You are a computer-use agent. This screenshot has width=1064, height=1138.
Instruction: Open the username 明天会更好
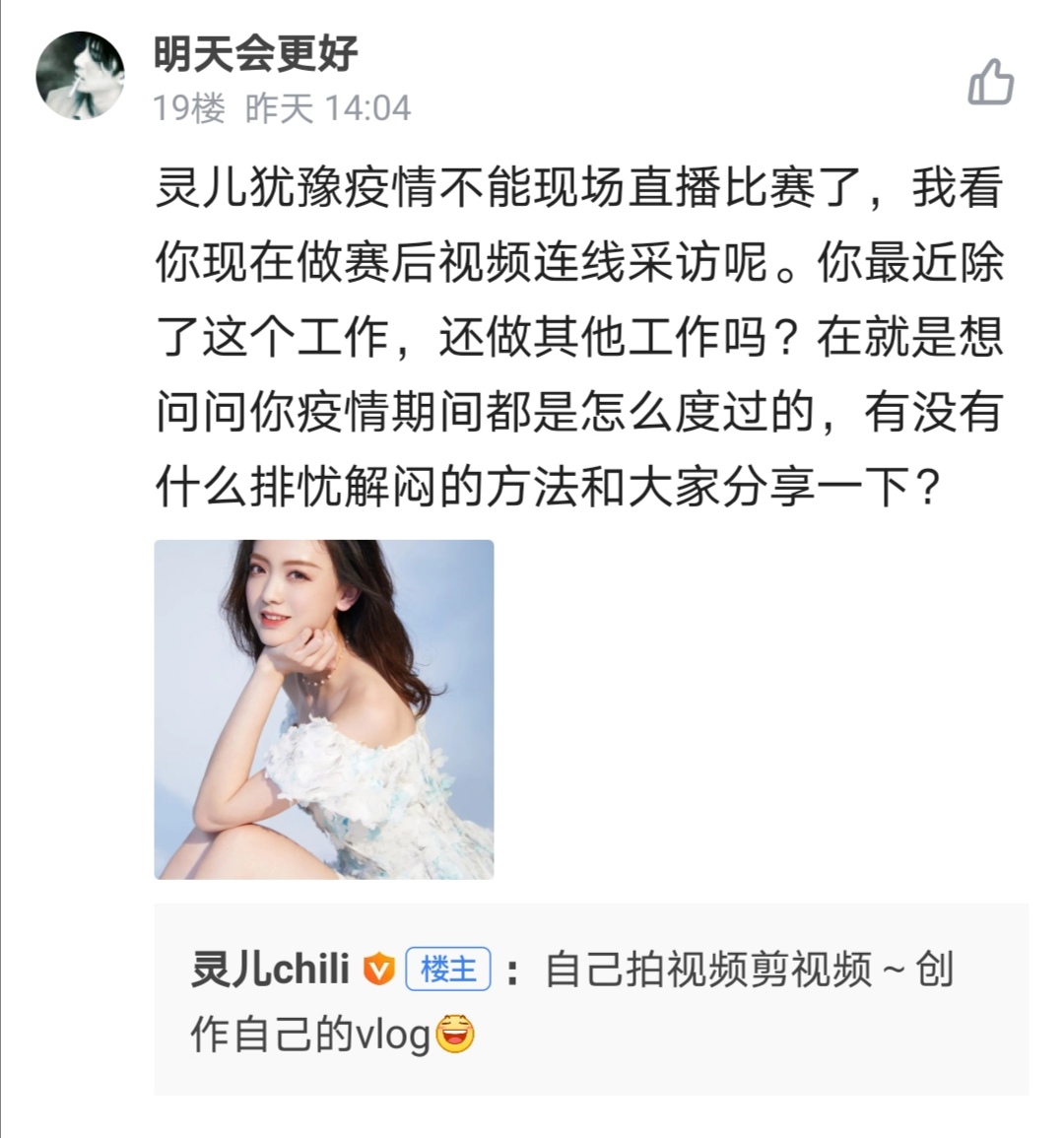256,52
